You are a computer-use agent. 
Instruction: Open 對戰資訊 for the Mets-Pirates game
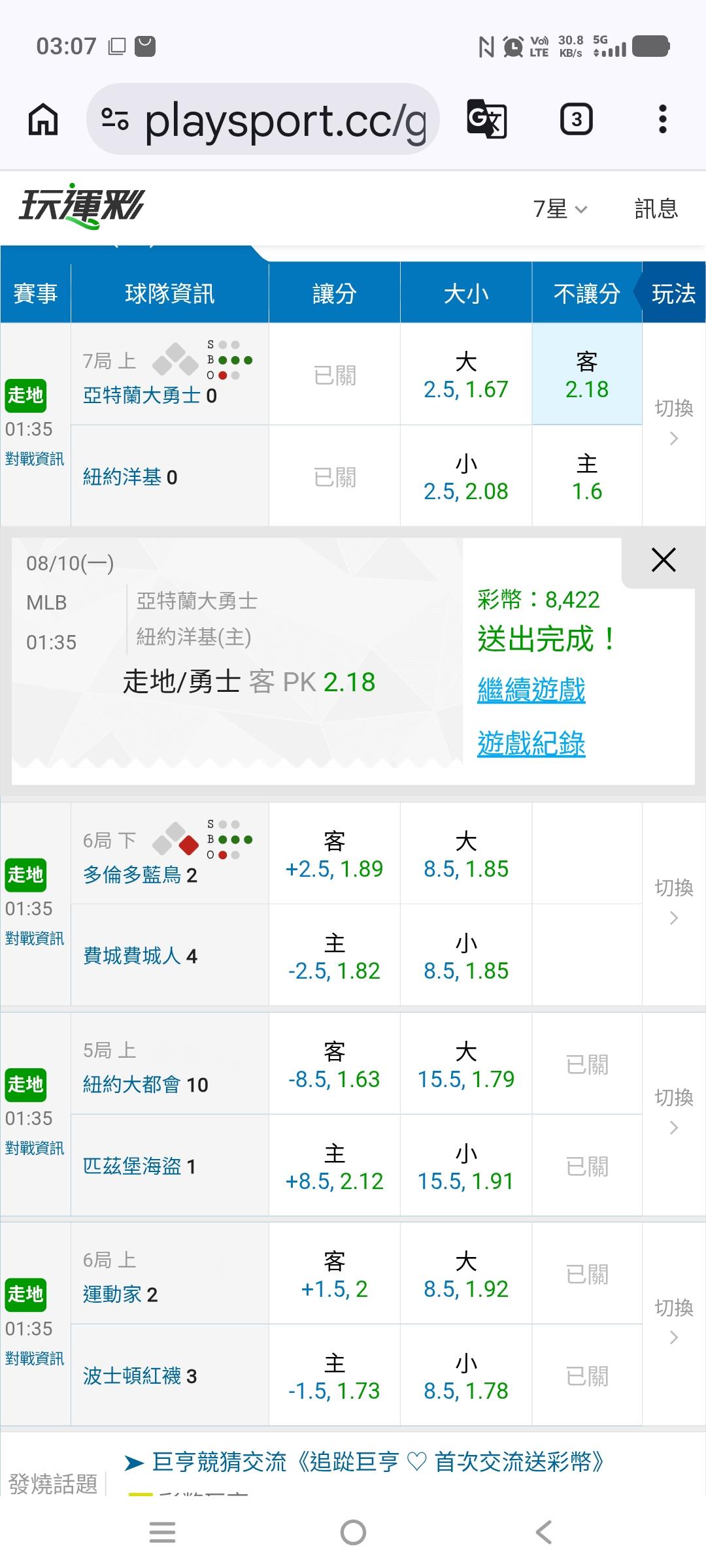point(35,1148)
